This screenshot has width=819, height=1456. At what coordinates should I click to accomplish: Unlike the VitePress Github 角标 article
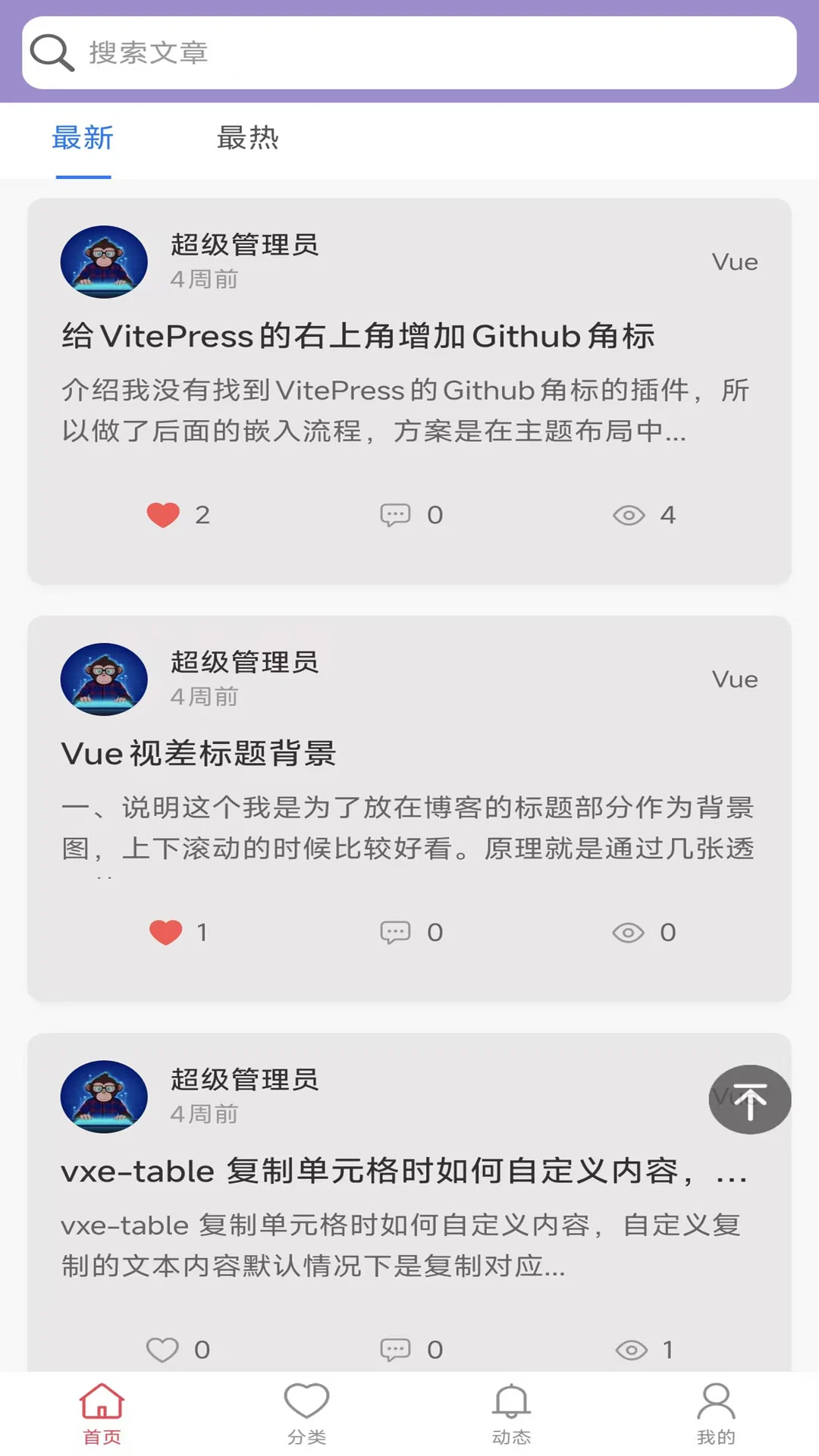tap(163, 514)
